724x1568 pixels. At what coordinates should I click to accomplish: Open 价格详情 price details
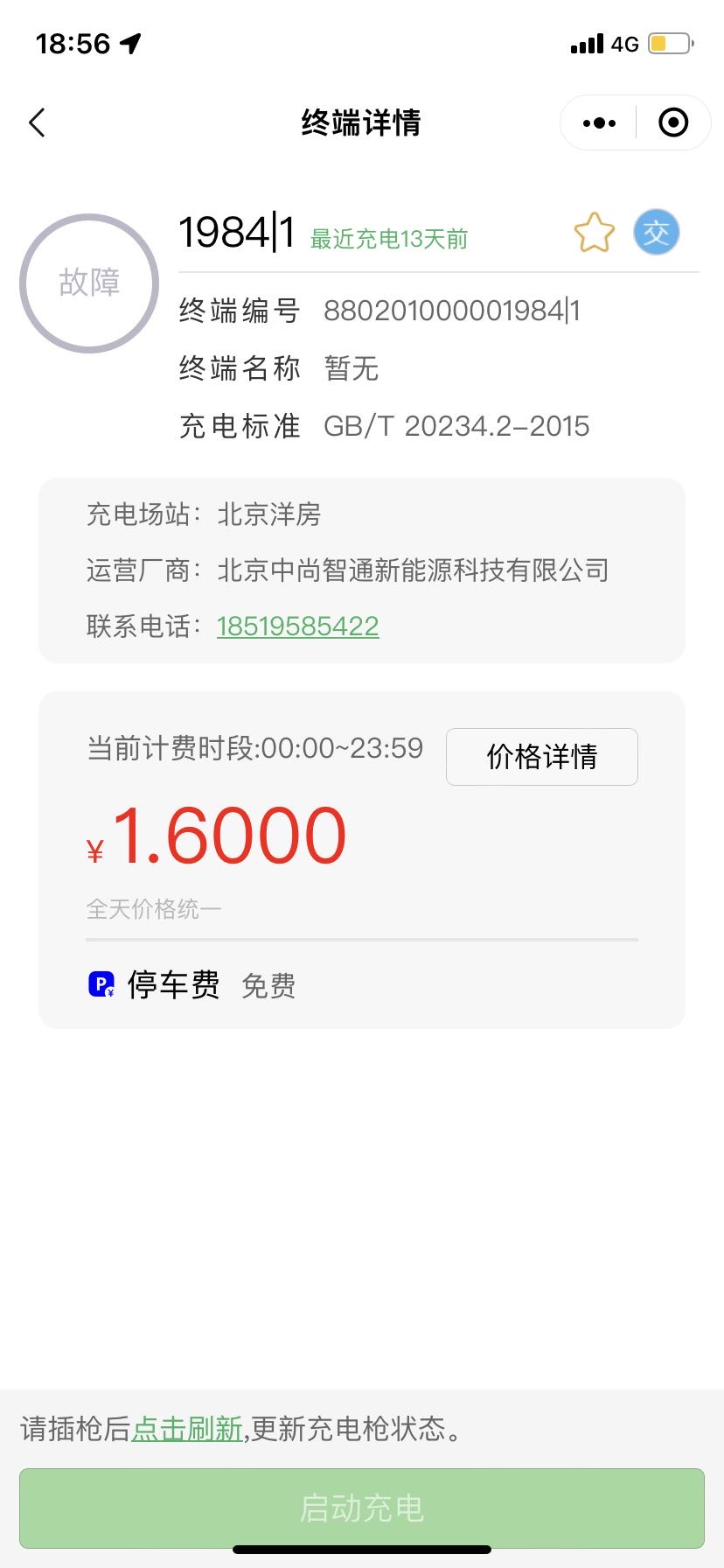click(542, 757)
